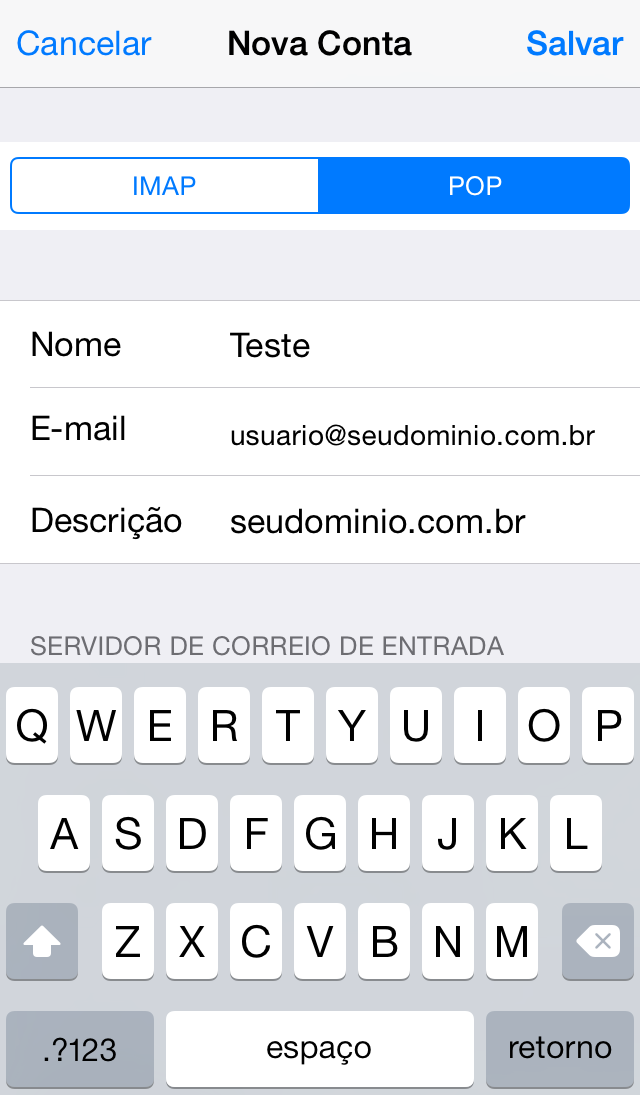Viewport: 640px width, 1095px height.
Task: Select the POP account type
Action: coord(474,186)
